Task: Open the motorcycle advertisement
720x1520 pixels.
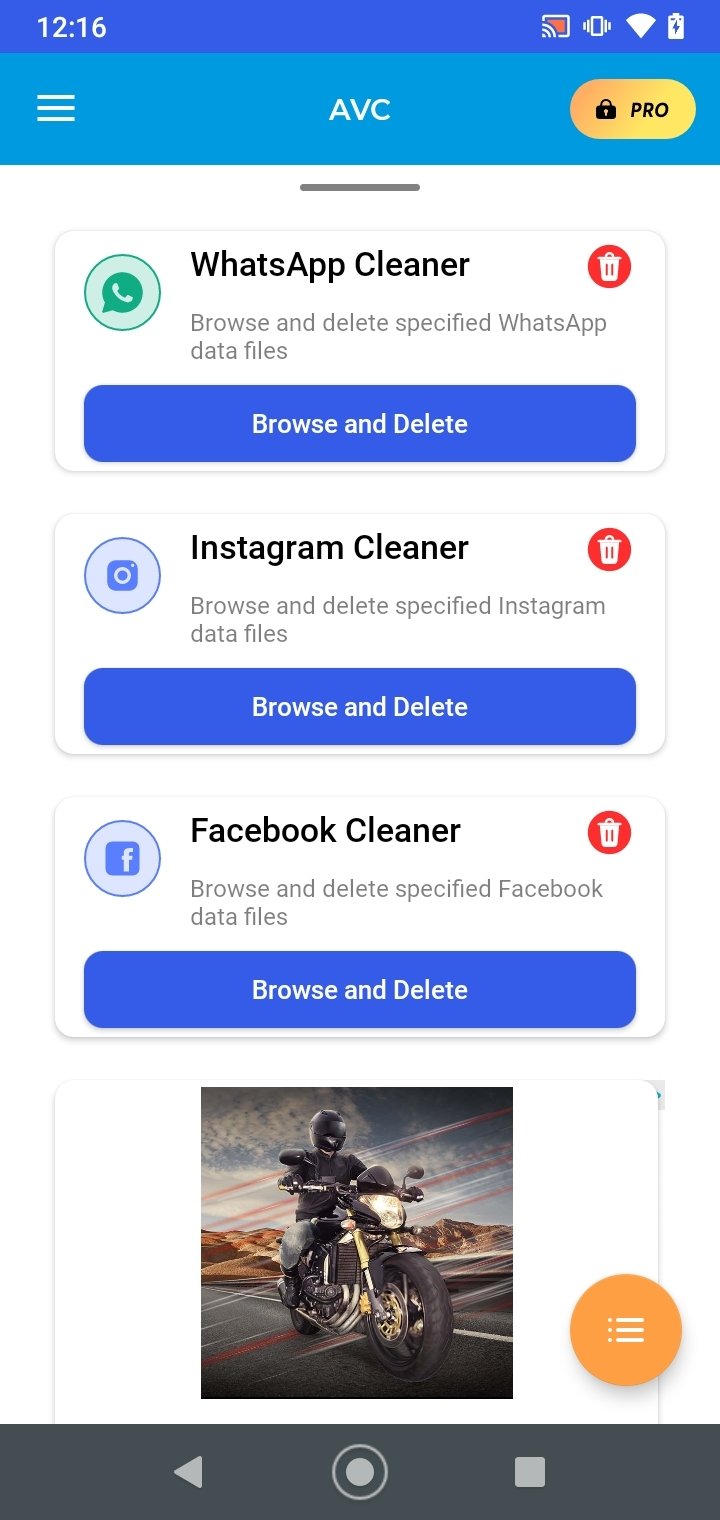Action: [357, 1242]
